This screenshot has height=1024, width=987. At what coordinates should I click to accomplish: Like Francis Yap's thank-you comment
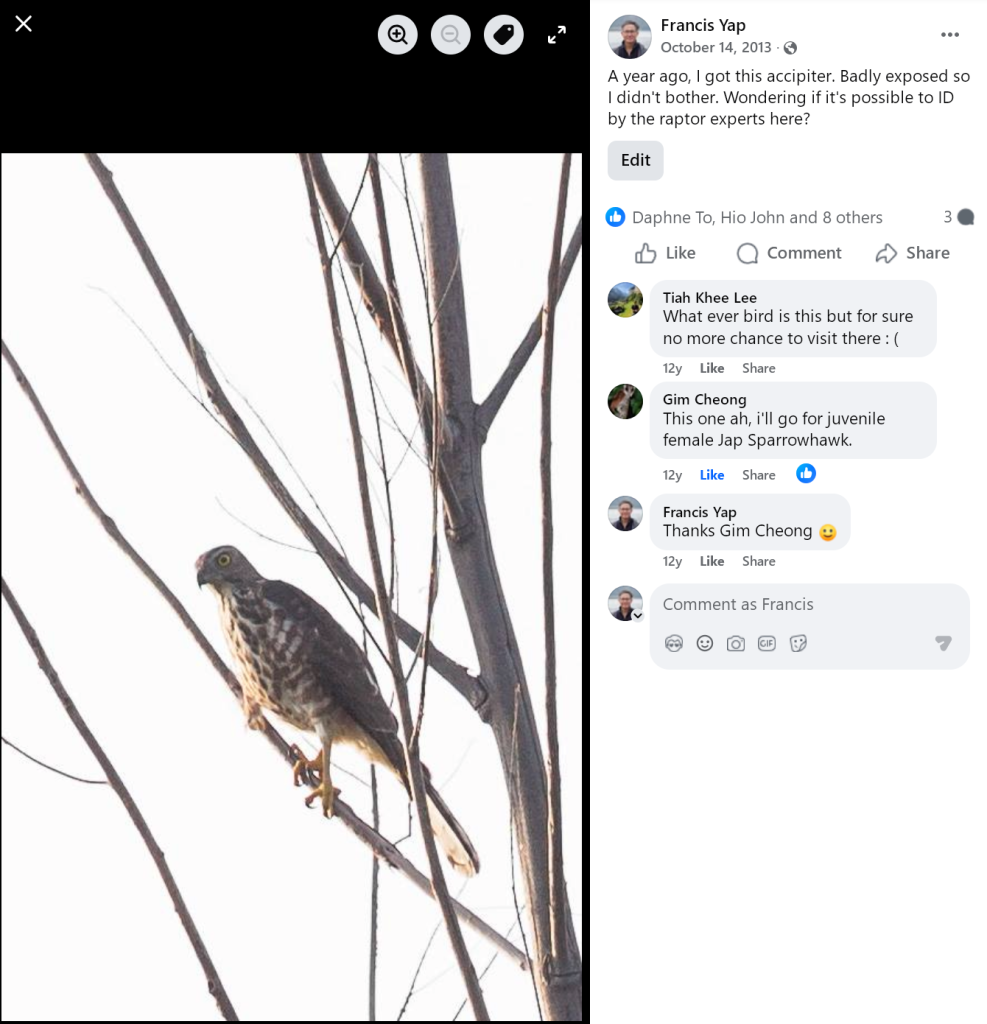pos(711,561)
